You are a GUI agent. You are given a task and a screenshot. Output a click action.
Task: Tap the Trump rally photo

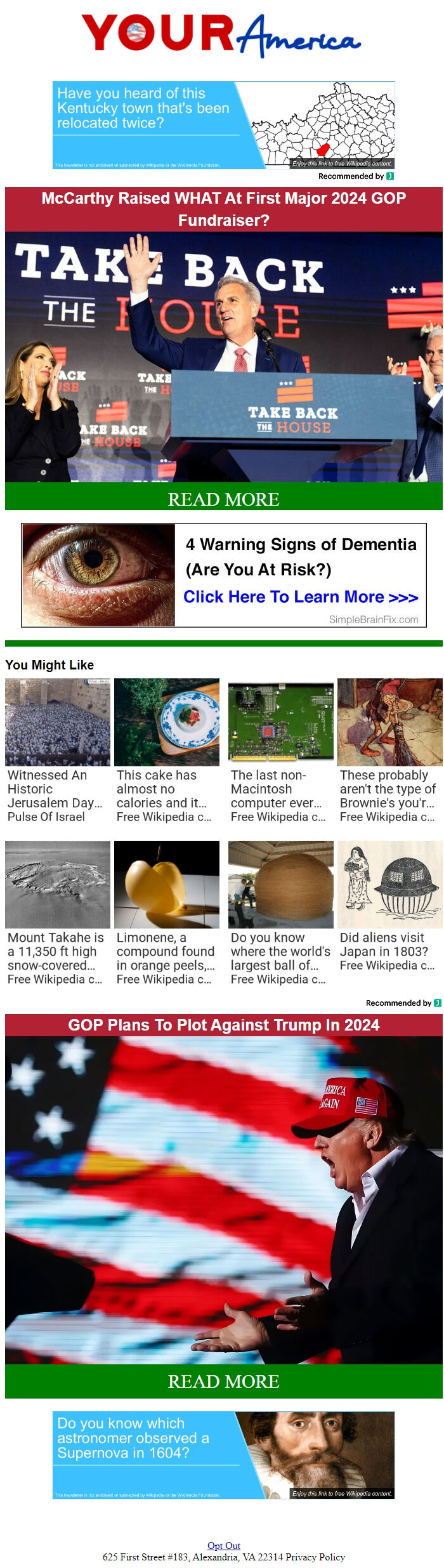tap(223, 1199)
